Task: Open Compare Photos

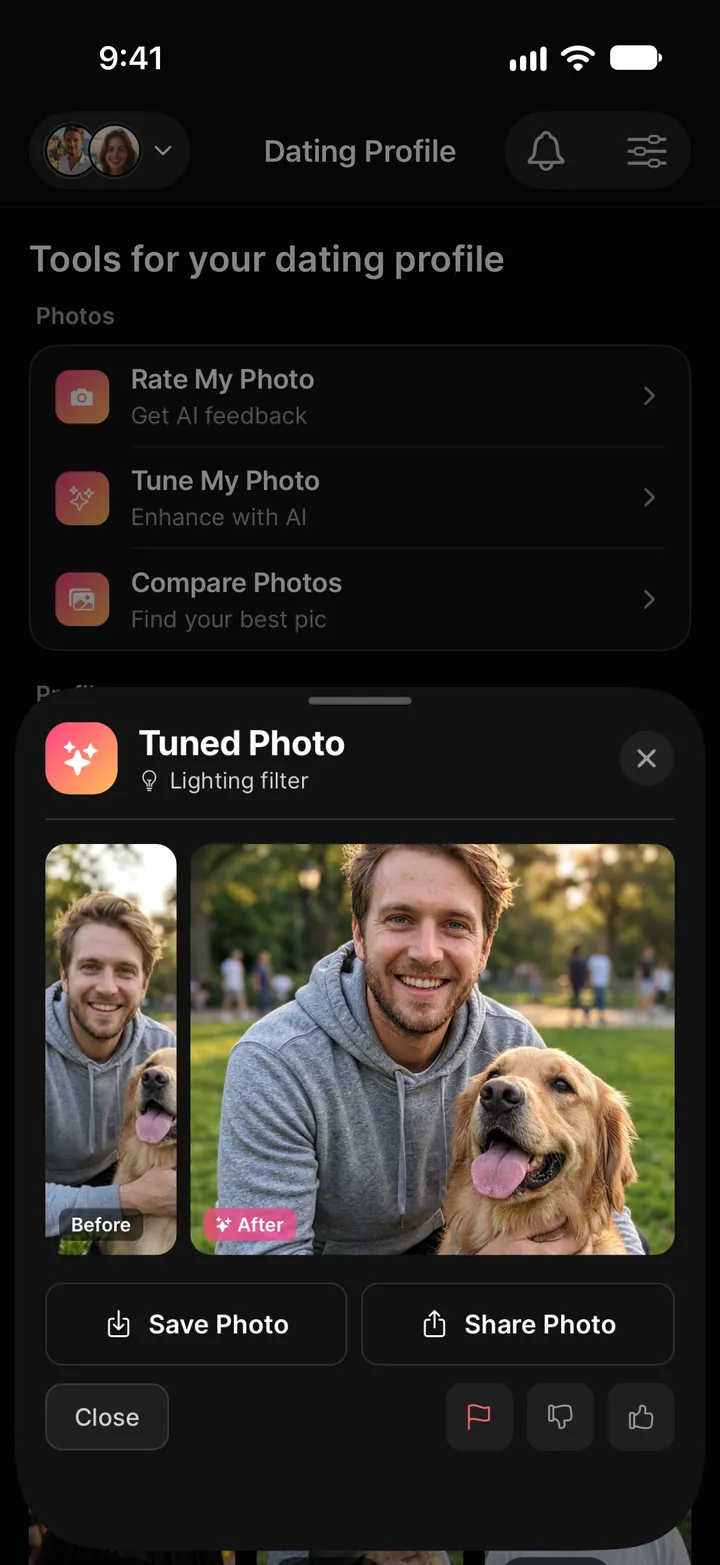Action: (x=360, y=599)
